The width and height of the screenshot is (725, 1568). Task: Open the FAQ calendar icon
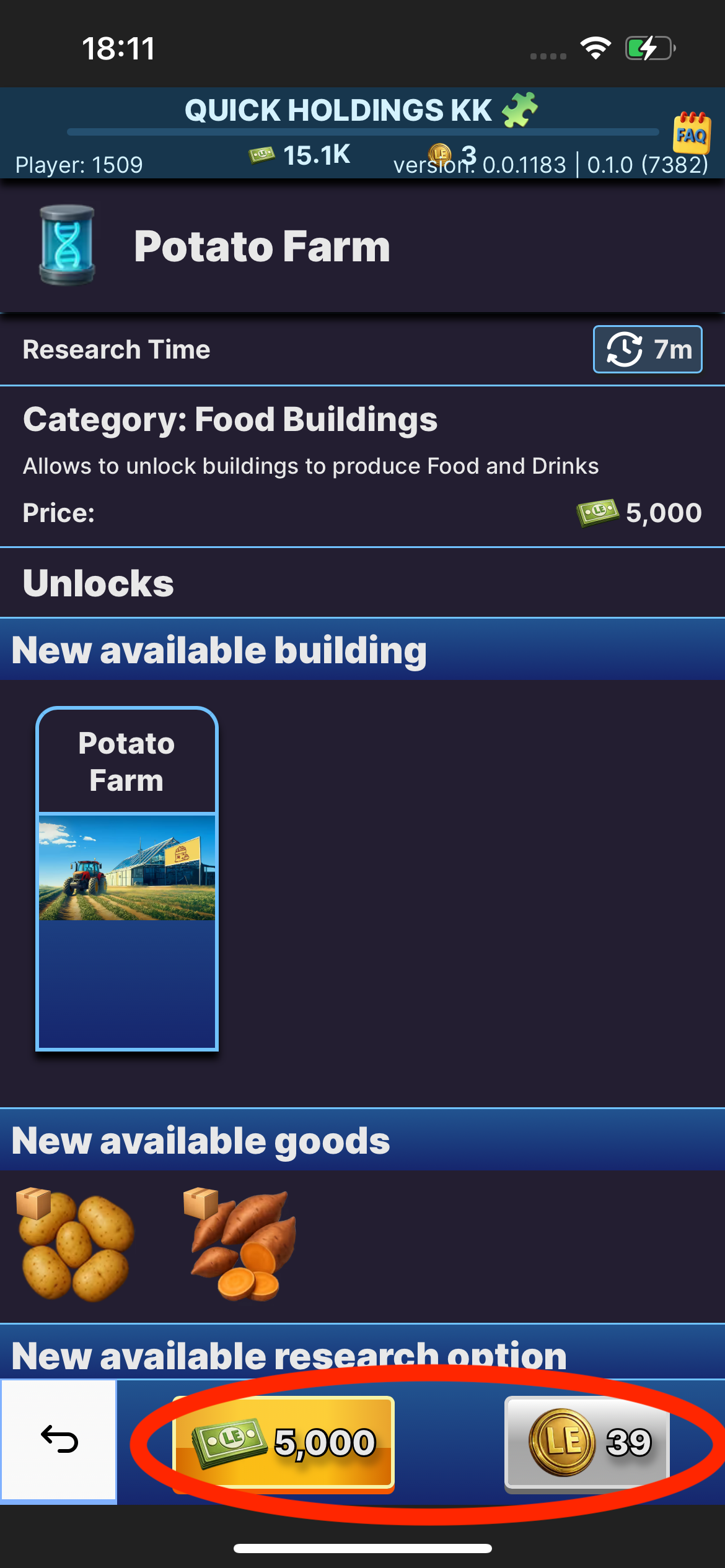click(691, 133)
